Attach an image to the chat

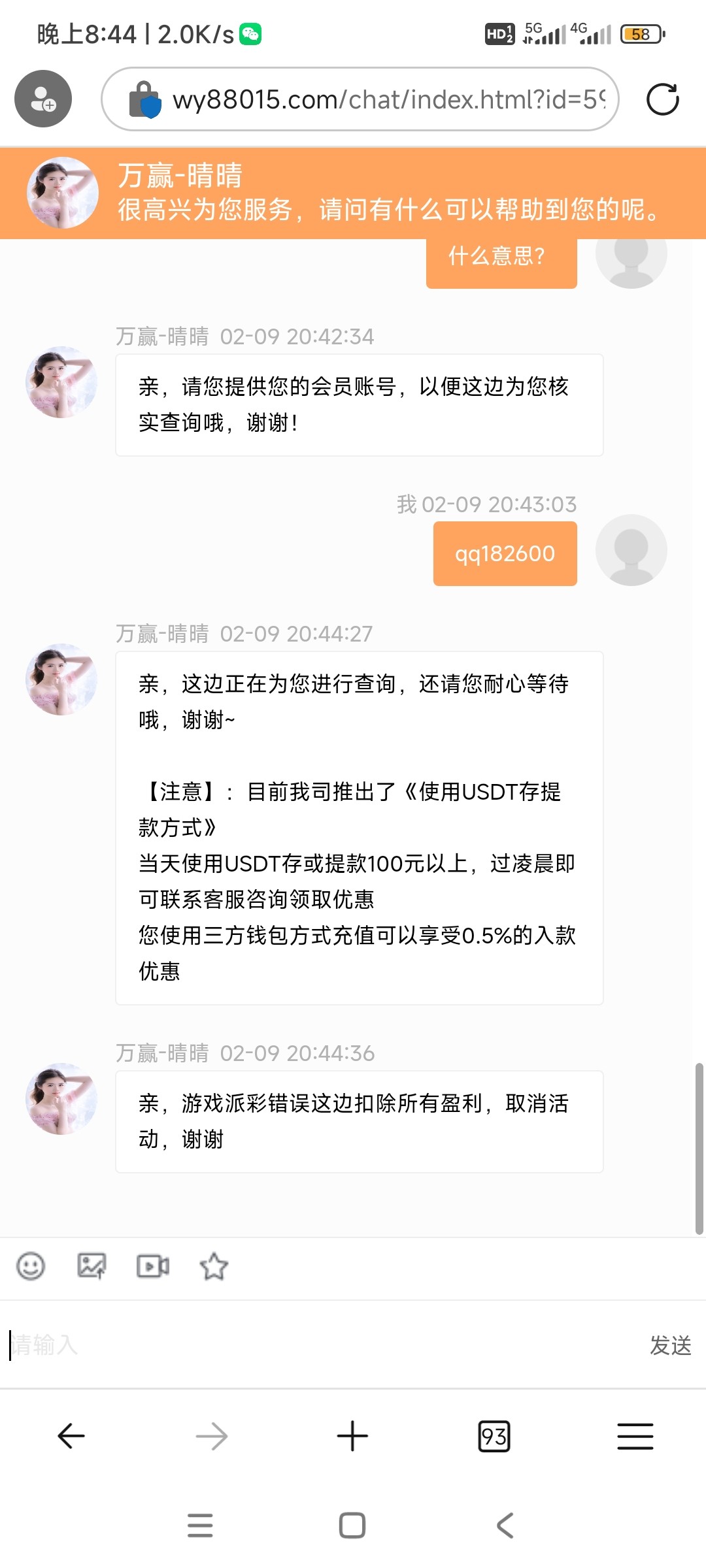(x=92, y=1266)
